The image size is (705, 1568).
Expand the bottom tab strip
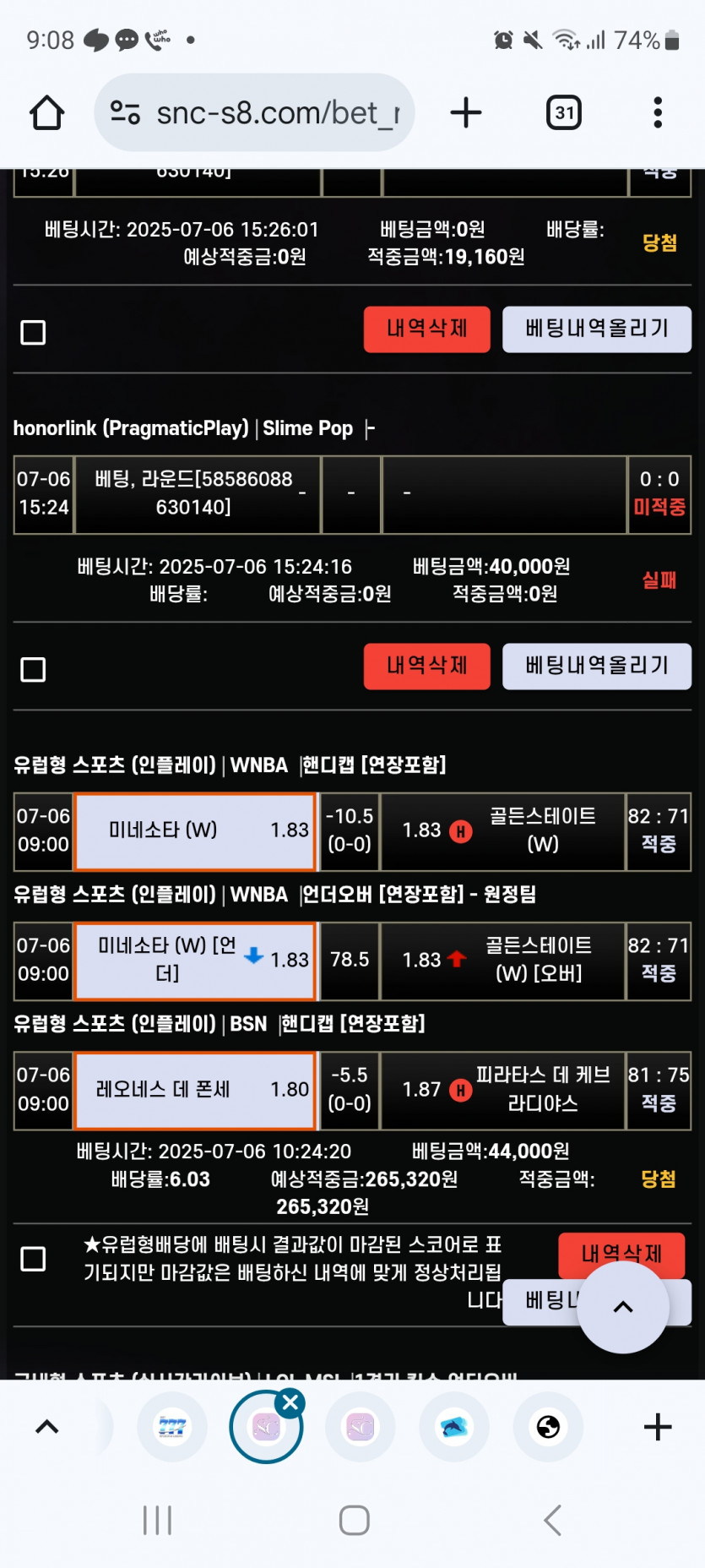point(46,1427)
